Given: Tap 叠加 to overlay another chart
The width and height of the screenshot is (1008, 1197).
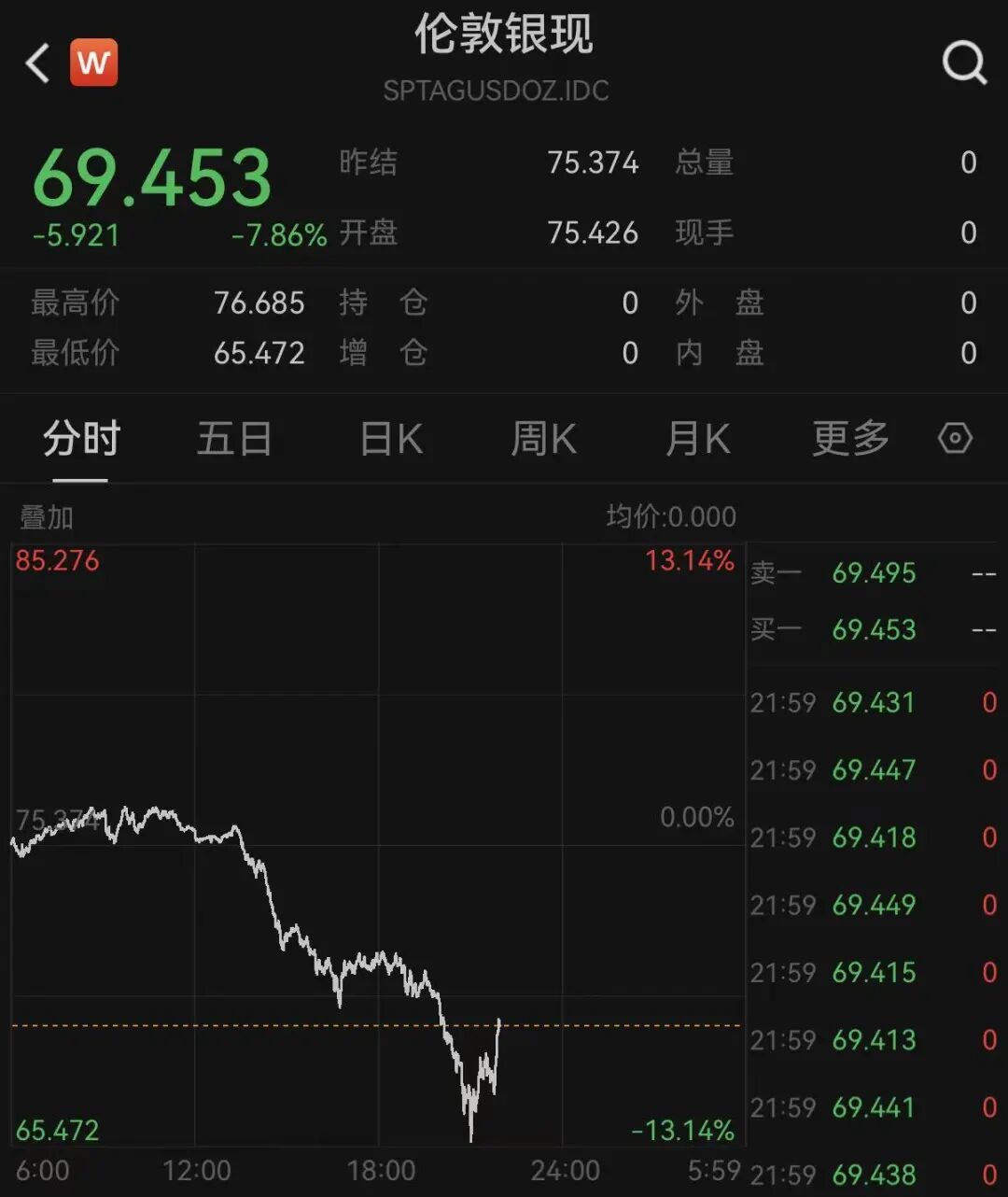Looking at the screenshot, I should coord(47,517).
